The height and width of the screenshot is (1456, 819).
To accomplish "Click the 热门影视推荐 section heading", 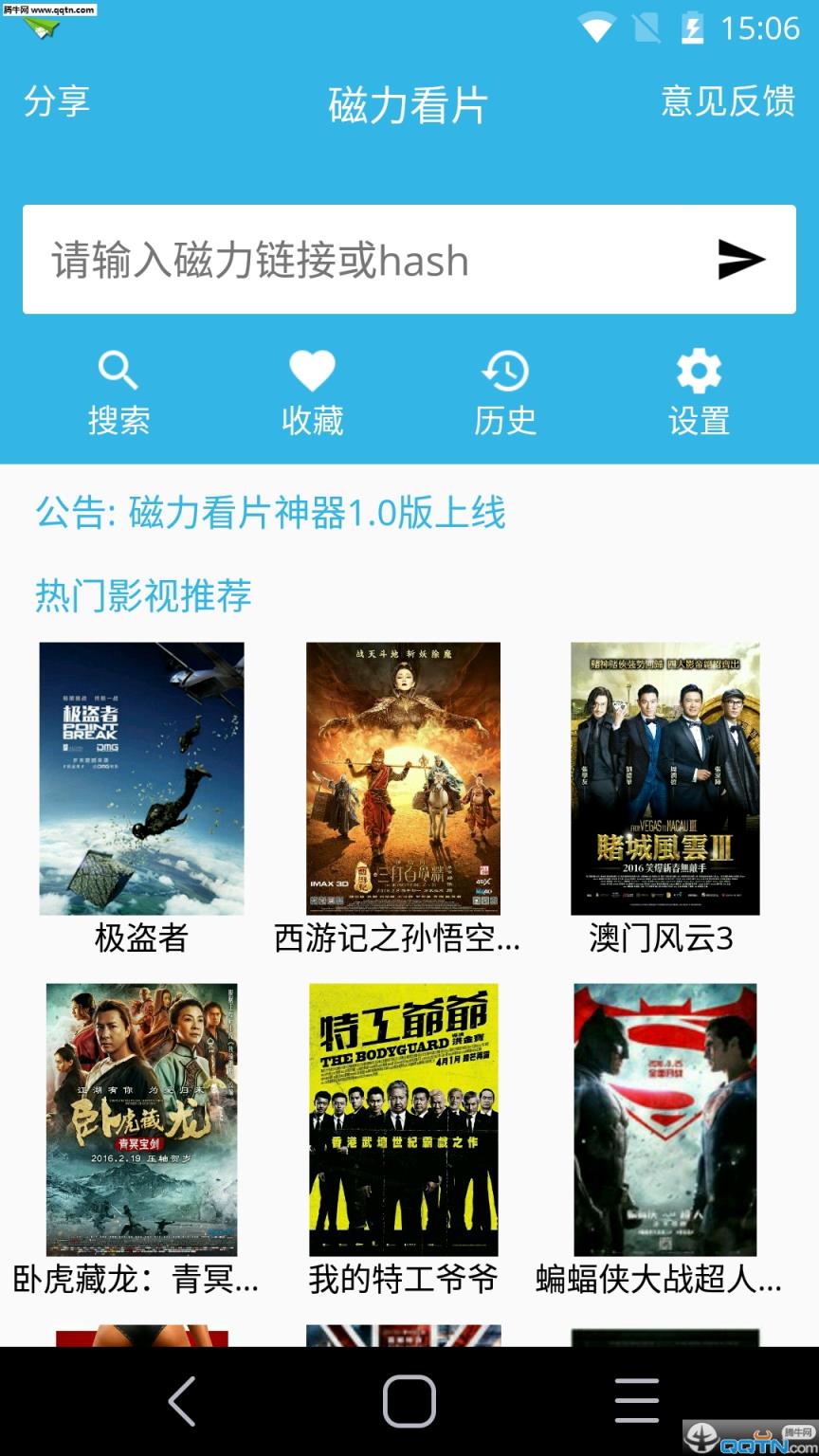I will point(142,596).
